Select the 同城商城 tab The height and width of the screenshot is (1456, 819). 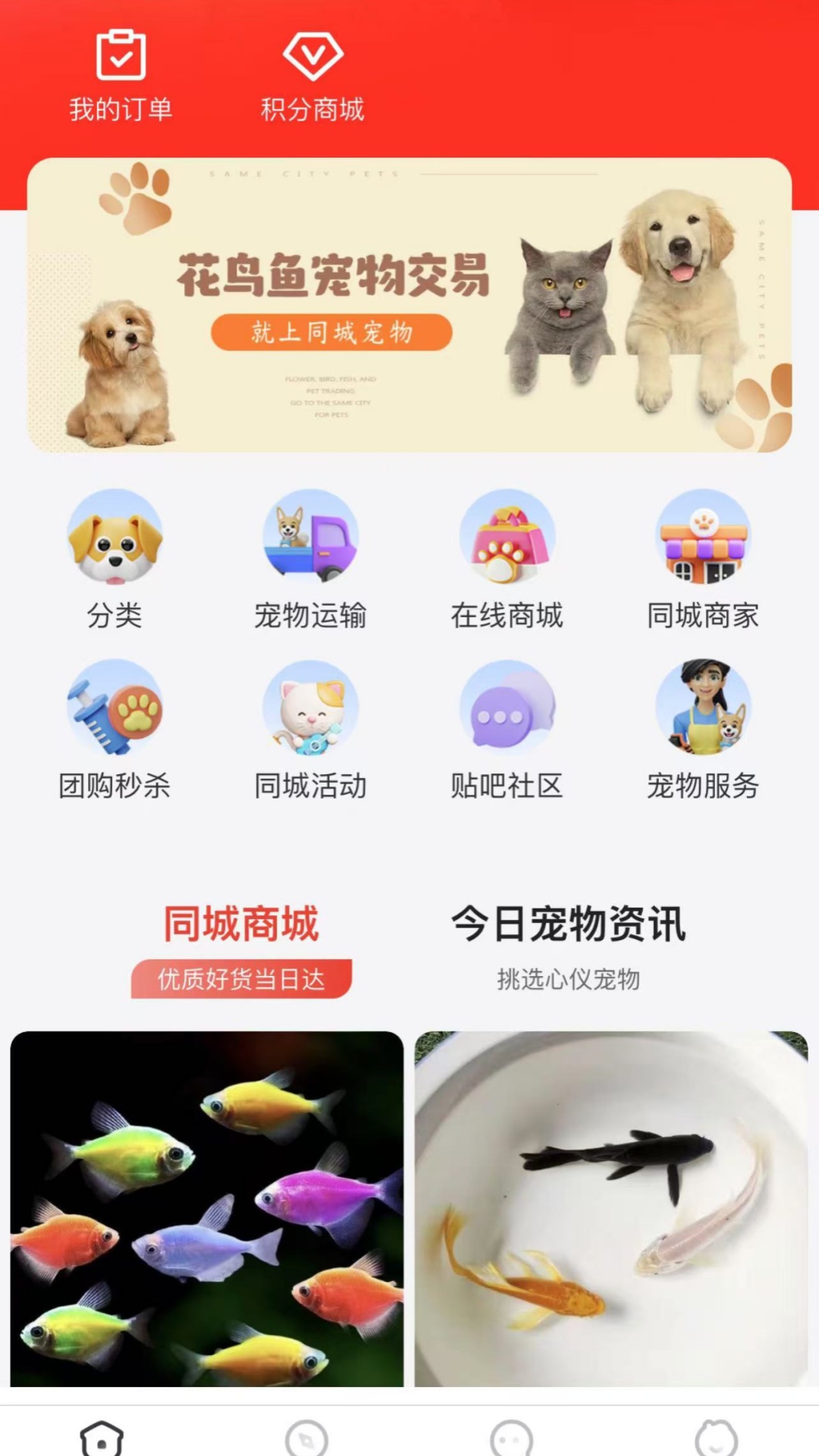pyautogui.click(x=241, y=948)
